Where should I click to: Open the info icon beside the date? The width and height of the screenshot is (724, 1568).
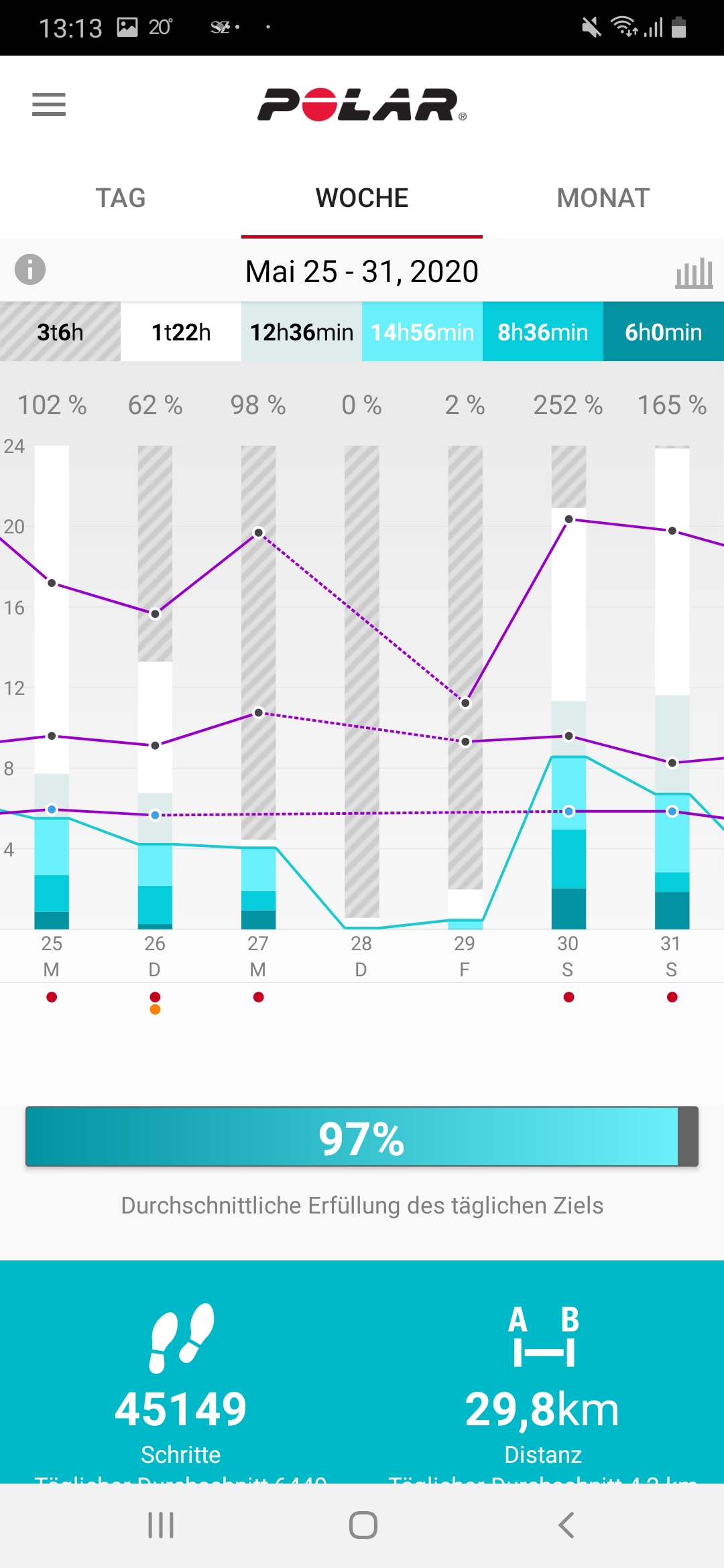click(30, 270)
